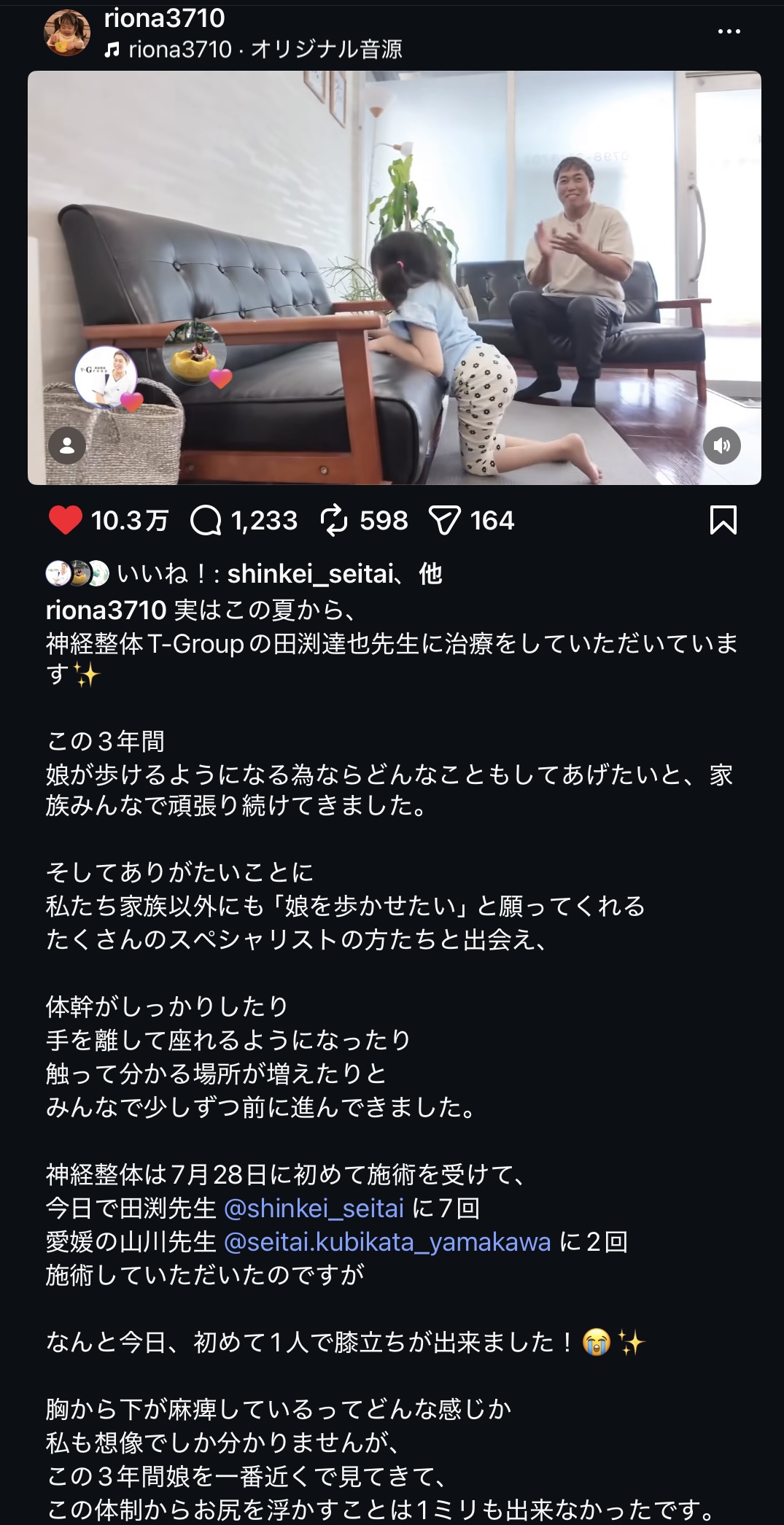The image size is (784, 1525).
Task: Bookmark this post
Action: point(723,520)
